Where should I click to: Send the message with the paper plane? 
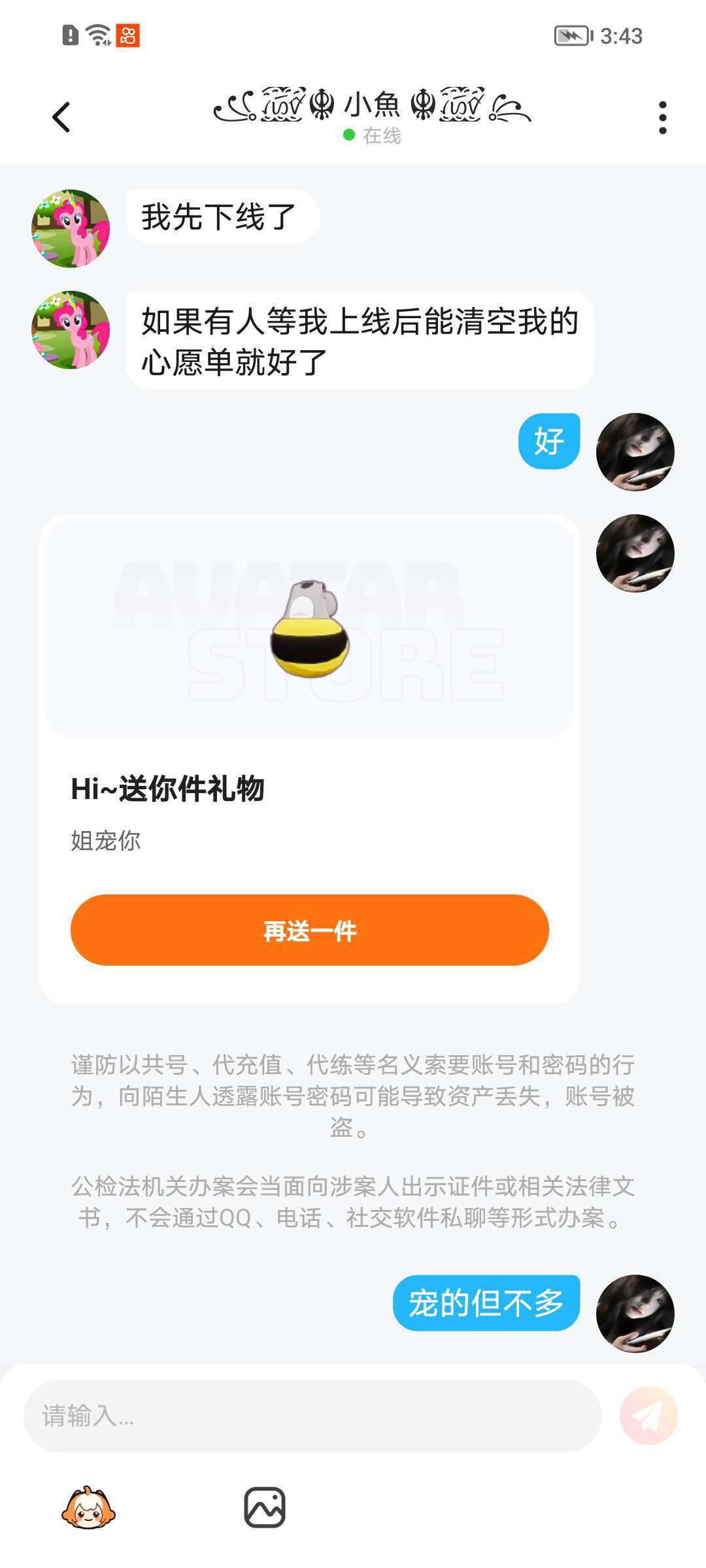(648, 1416)
